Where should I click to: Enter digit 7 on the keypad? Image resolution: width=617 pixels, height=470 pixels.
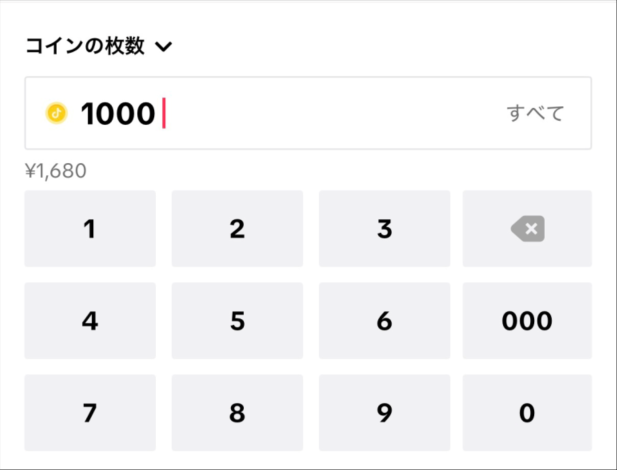point(90,412)
